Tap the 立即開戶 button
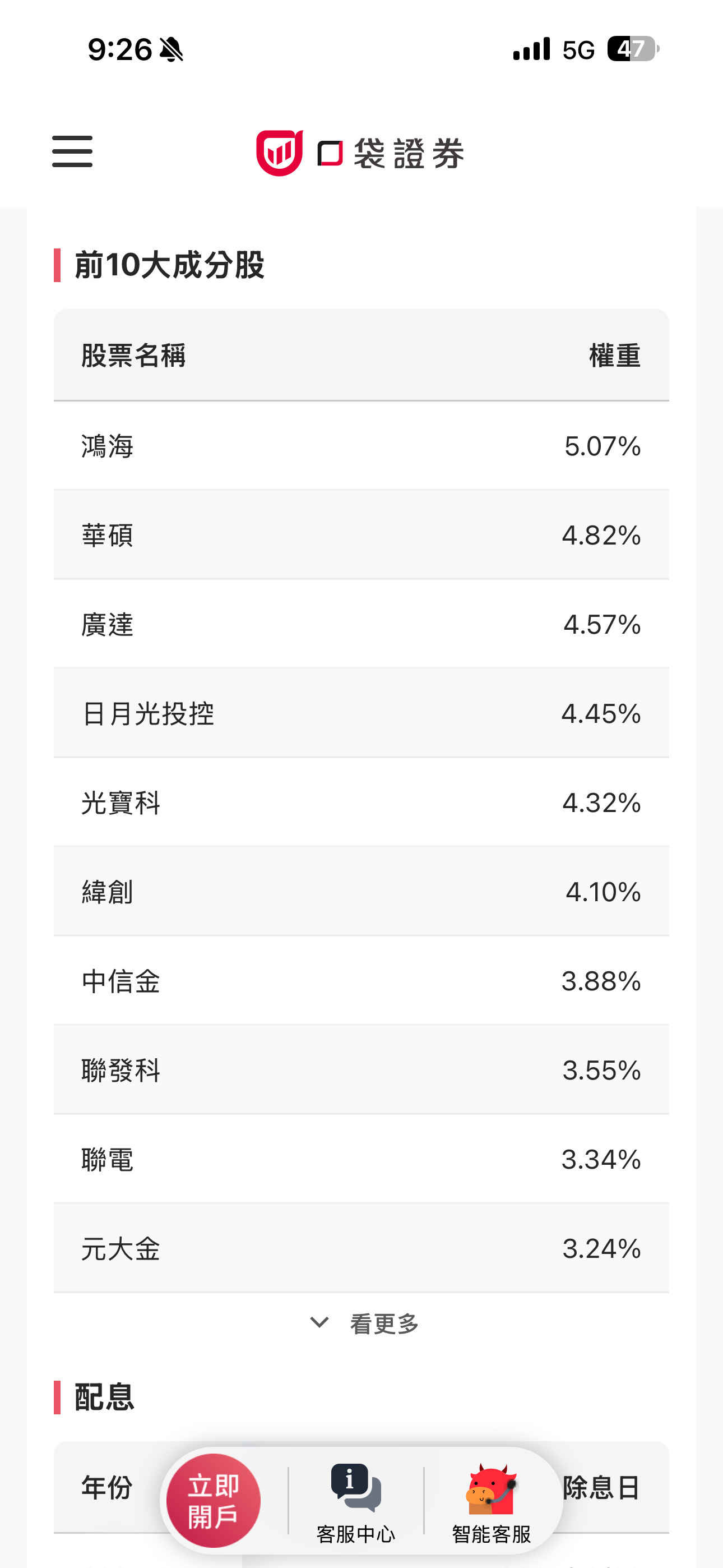723x1568 pixels. 214,1501
